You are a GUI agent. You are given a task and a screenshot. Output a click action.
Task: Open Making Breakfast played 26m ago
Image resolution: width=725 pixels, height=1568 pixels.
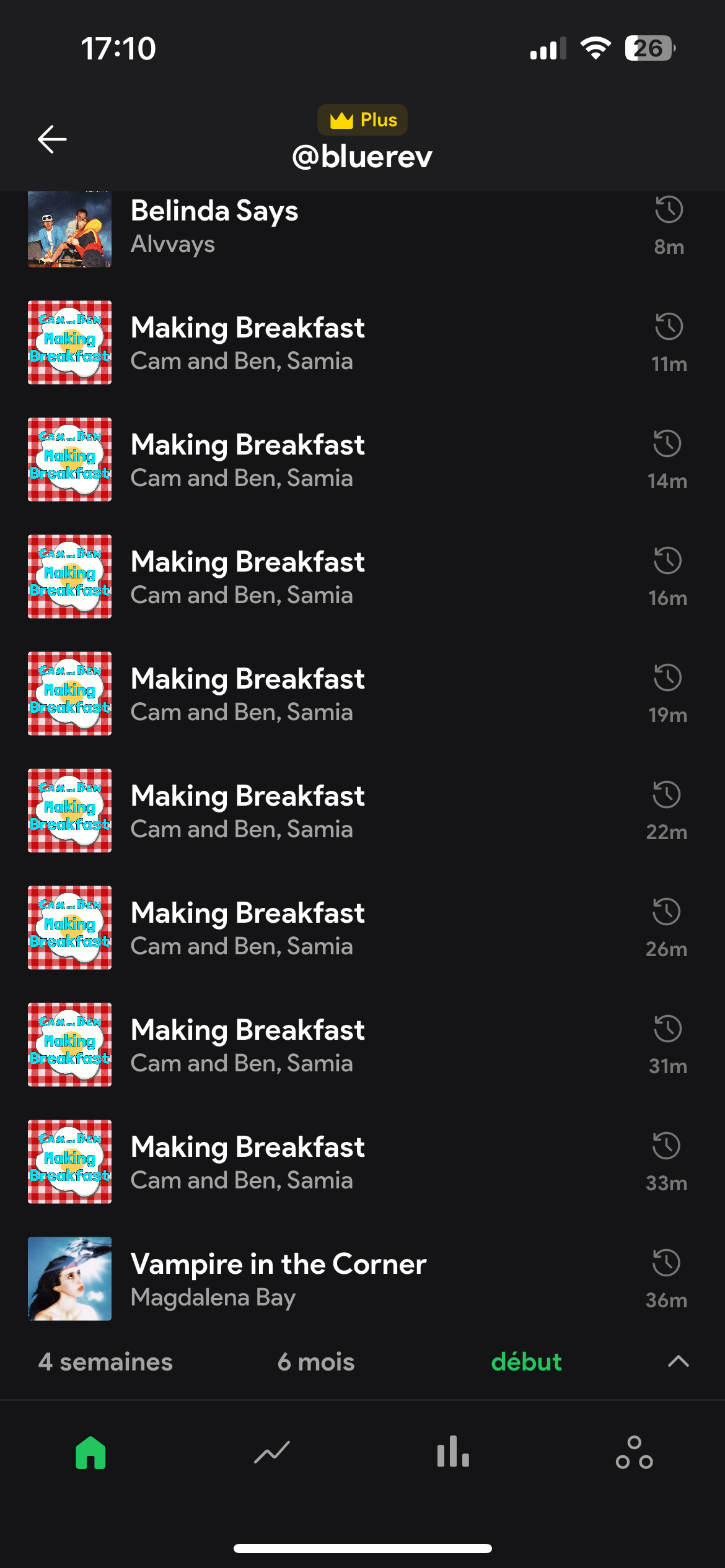(x=248, y=928)
